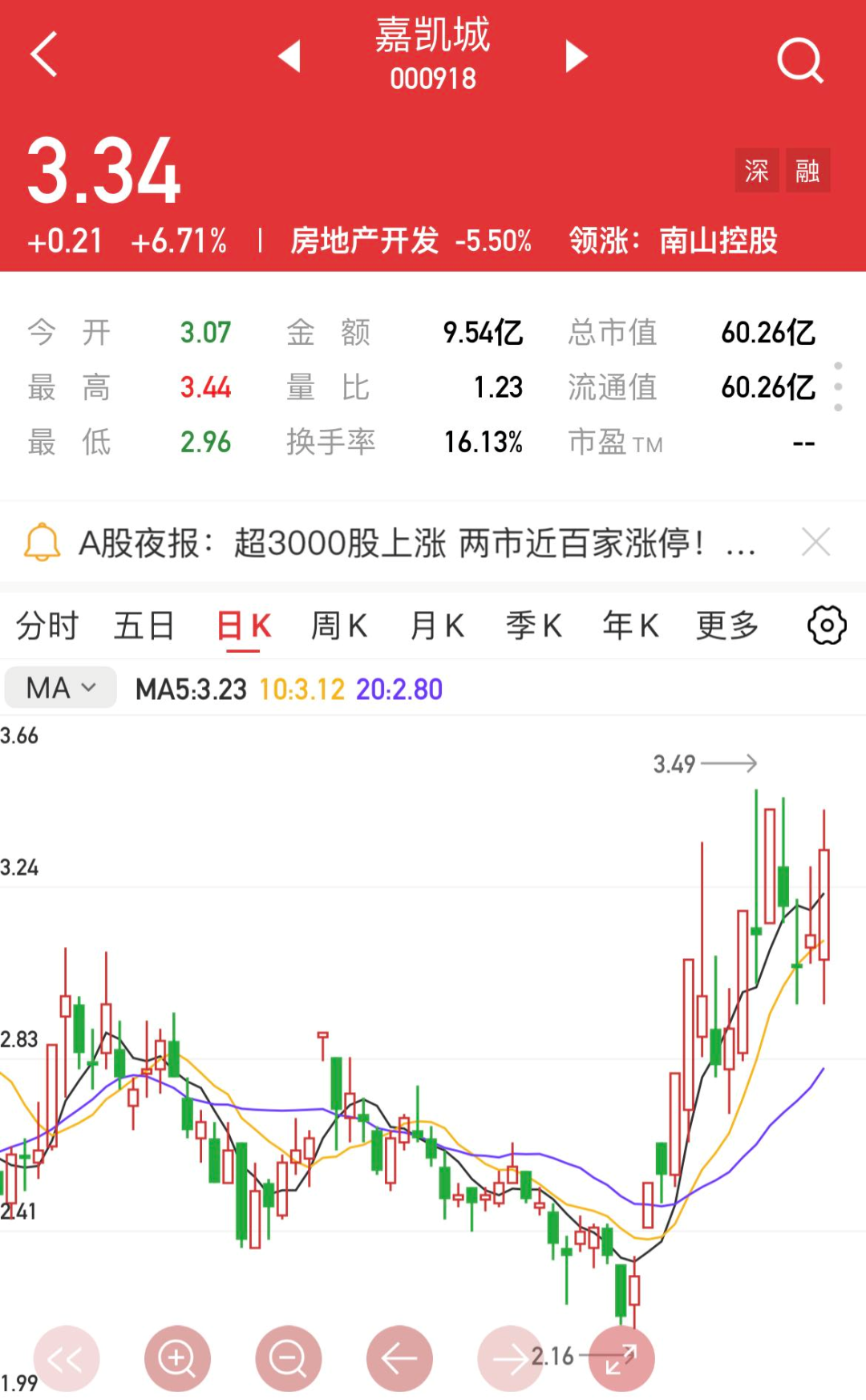This screenshot has width=866, height=1400.
Task: Zoom in on the K-line chart
Action: click(177, 1358)
